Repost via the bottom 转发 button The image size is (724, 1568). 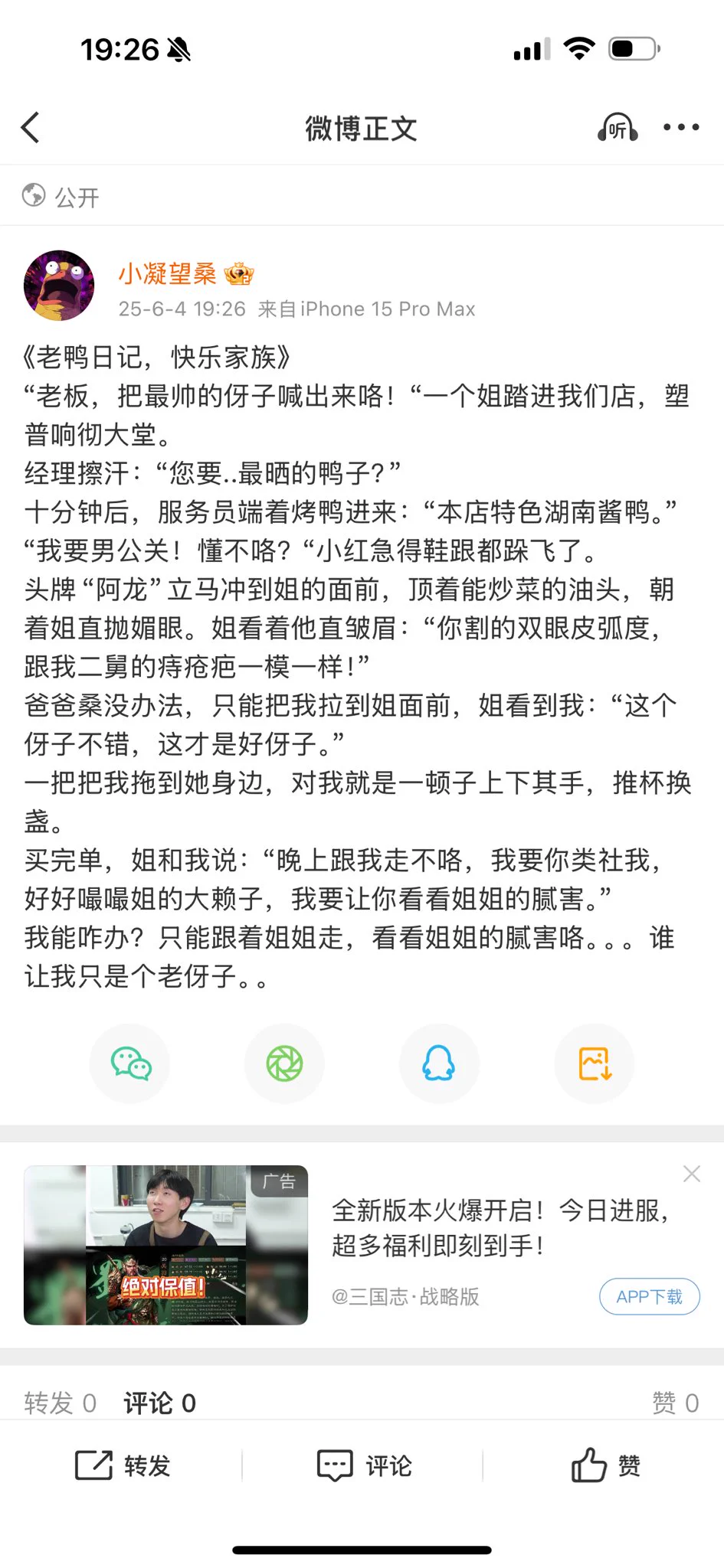click(x=123, y=1465)
